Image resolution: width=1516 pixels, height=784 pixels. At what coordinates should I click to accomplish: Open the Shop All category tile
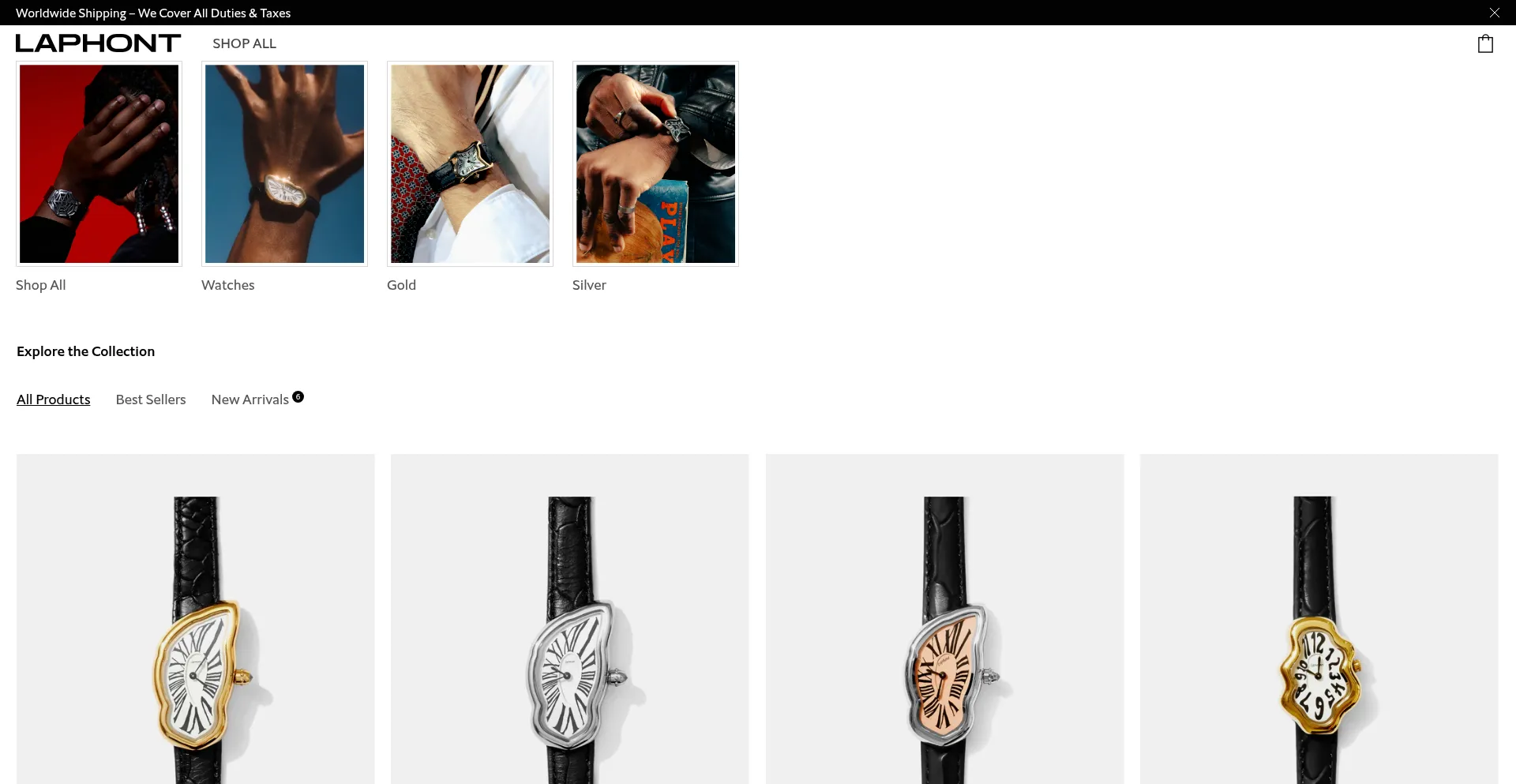pos(99,163)
